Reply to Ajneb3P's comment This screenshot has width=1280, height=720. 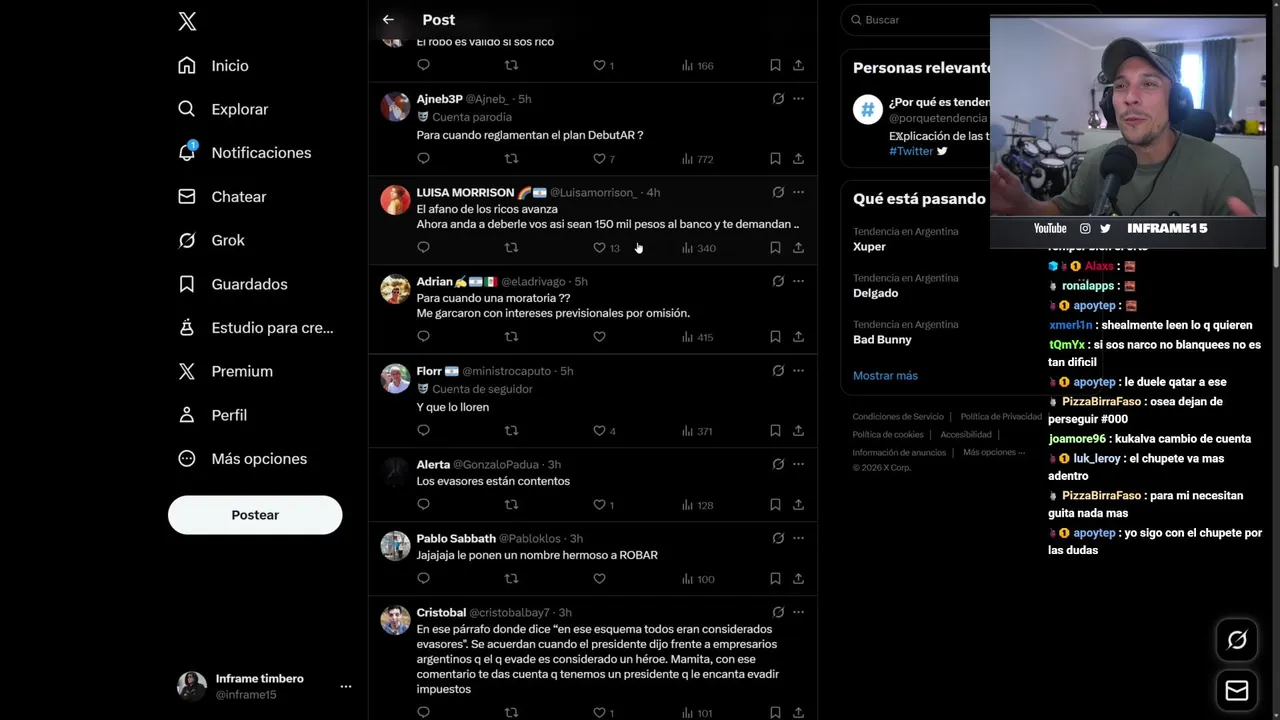(423, 159)
